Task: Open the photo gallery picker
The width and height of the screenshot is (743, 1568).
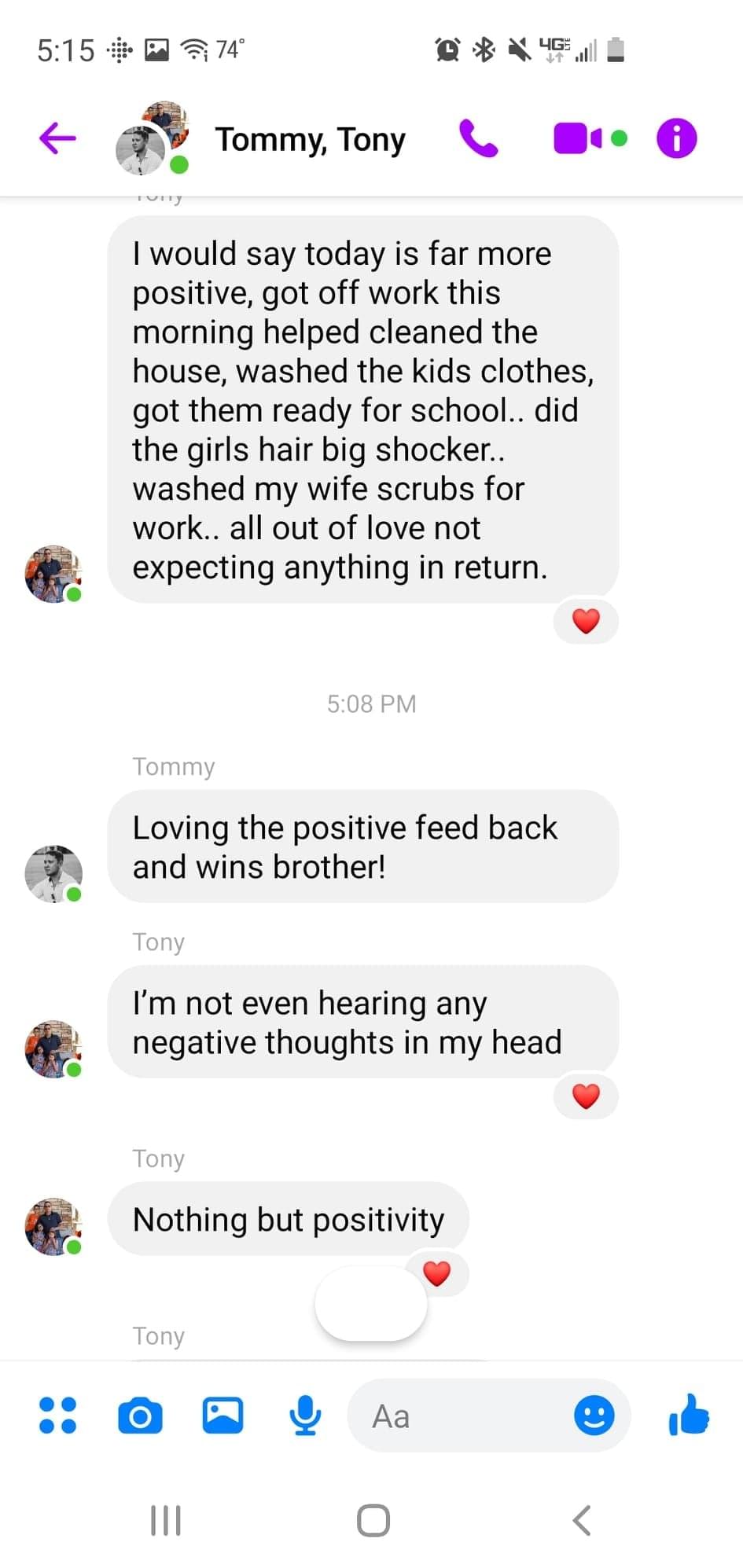Action: 223,1416
